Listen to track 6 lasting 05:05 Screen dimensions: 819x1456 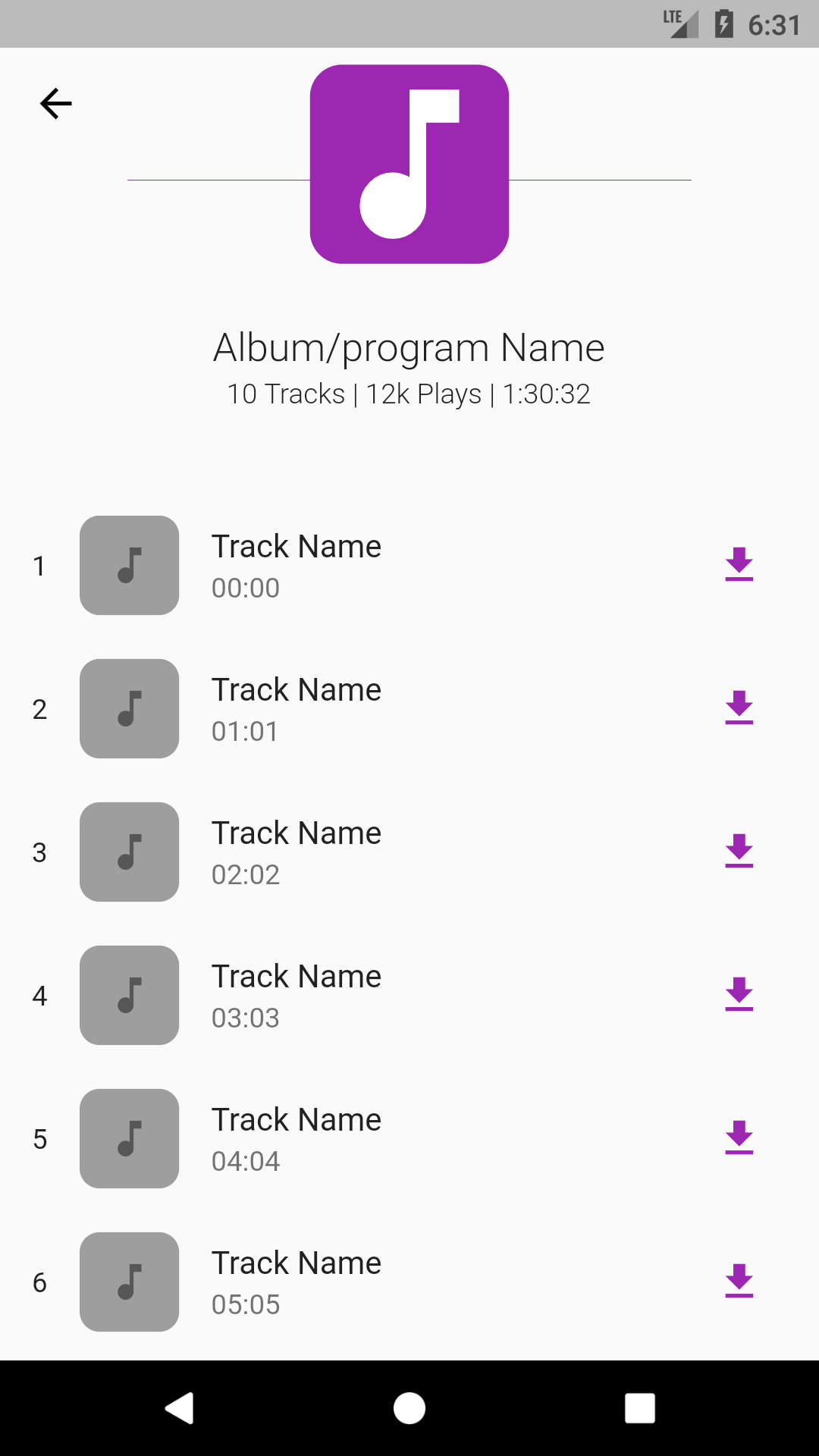pyautogui.click(x=296, y=1282)
